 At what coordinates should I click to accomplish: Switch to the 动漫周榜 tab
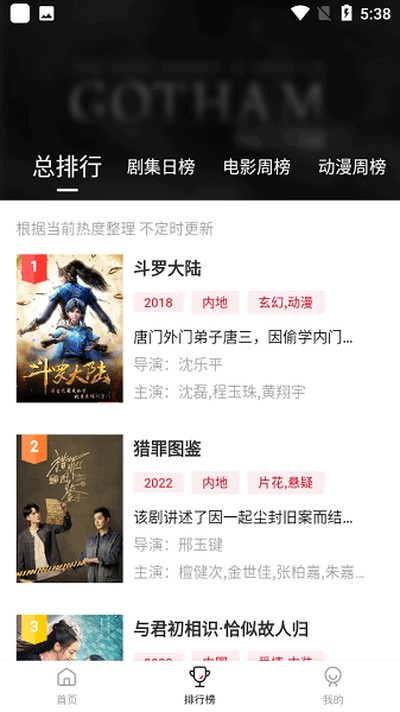click(x=352, y=167)
